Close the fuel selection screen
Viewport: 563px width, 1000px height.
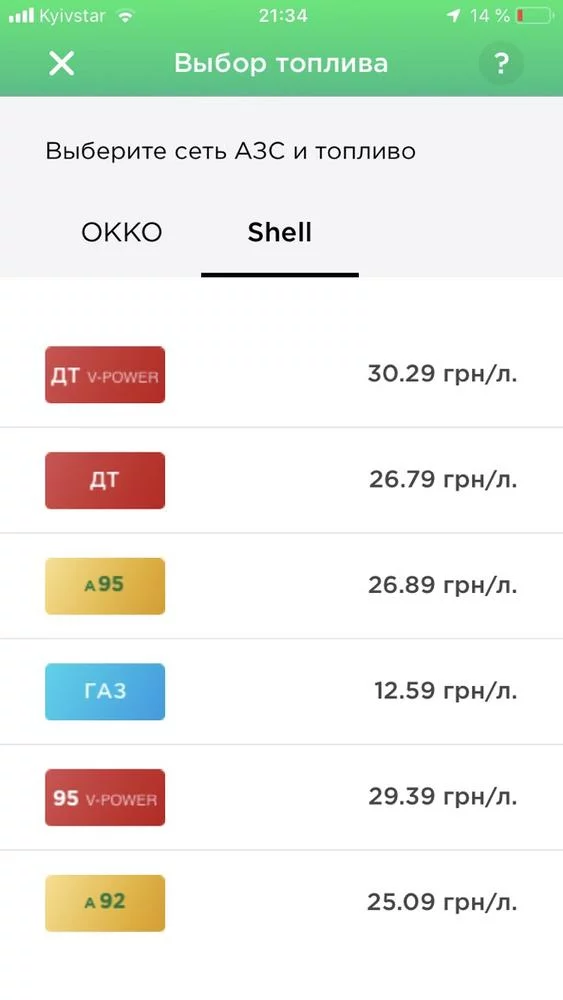[62, 64]
